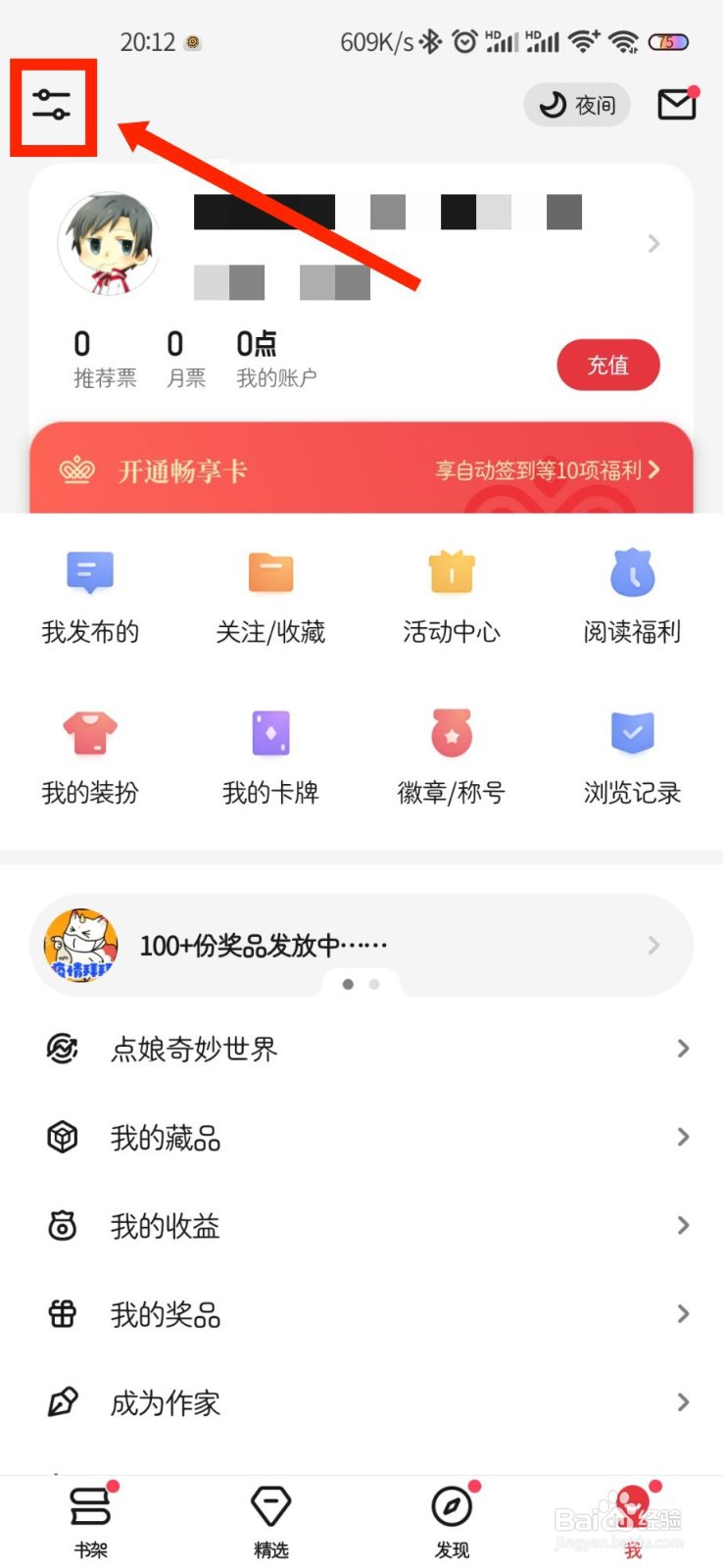This screenshot has width=723, height=1568.
Task: Expand the 开通畅享卡 benefits banner arrow
Action: pyautogui.click(x=660, y=471)
